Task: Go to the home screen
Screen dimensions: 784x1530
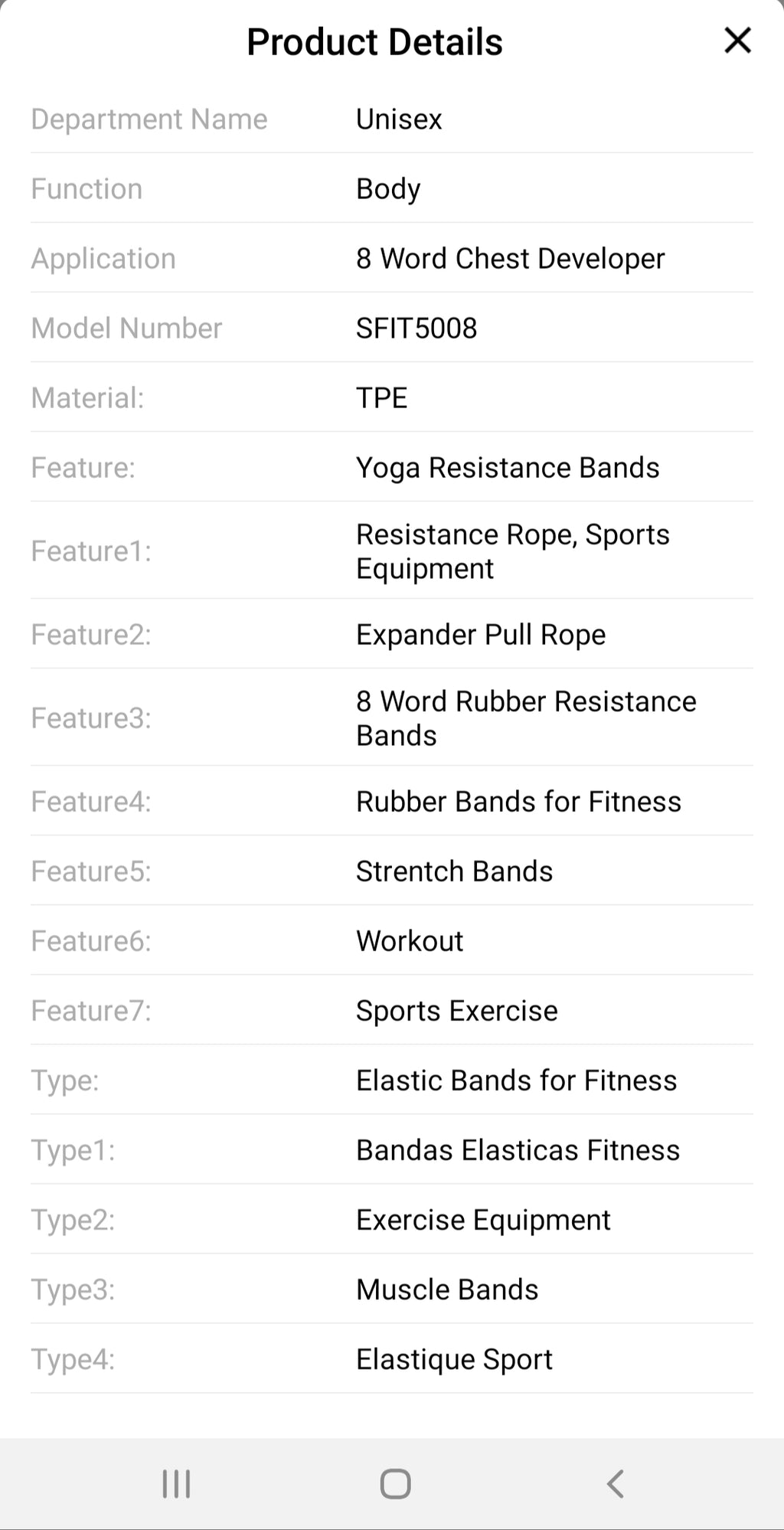Action: tap(395, 1483)
